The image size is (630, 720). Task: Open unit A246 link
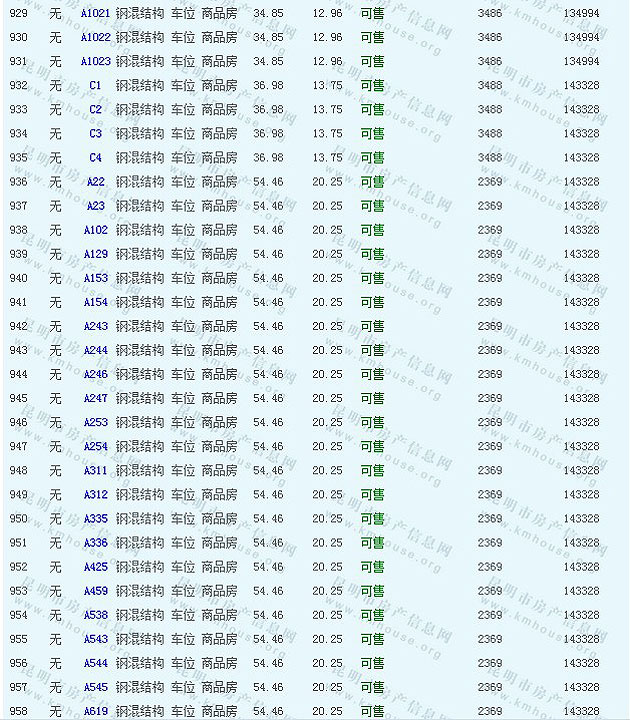95,374
